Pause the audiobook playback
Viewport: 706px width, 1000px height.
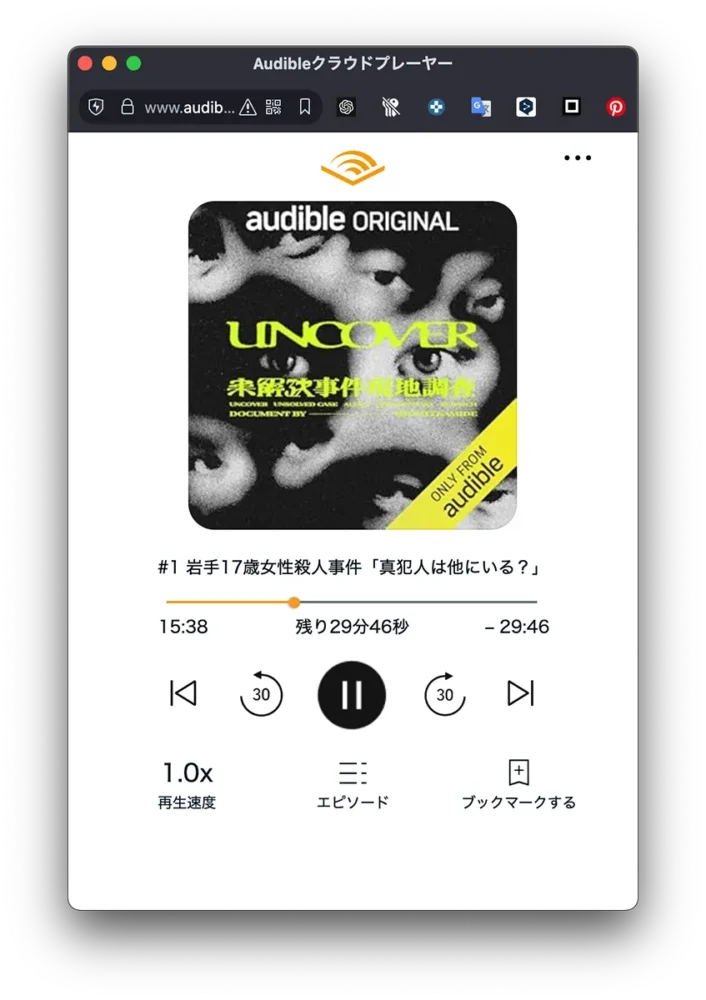(x=351, y=694)
